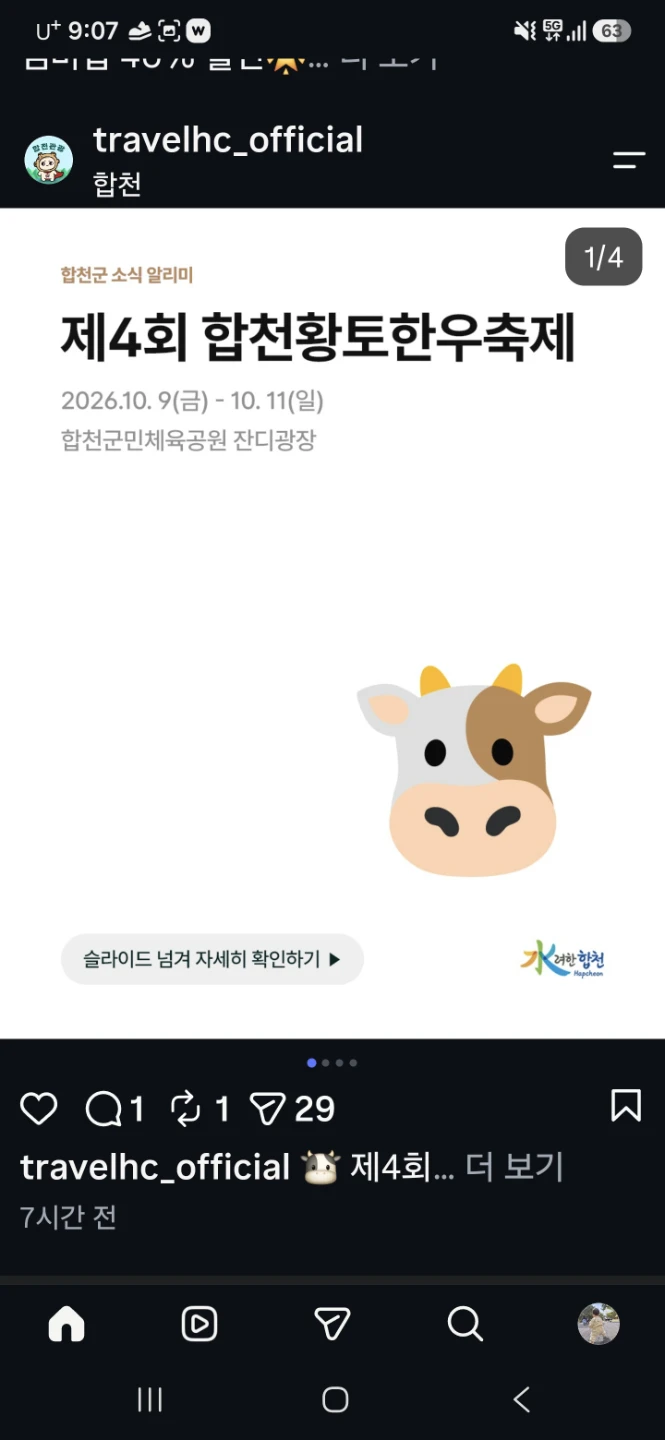Bookmark the festival post

click(x=626, y=1106)
